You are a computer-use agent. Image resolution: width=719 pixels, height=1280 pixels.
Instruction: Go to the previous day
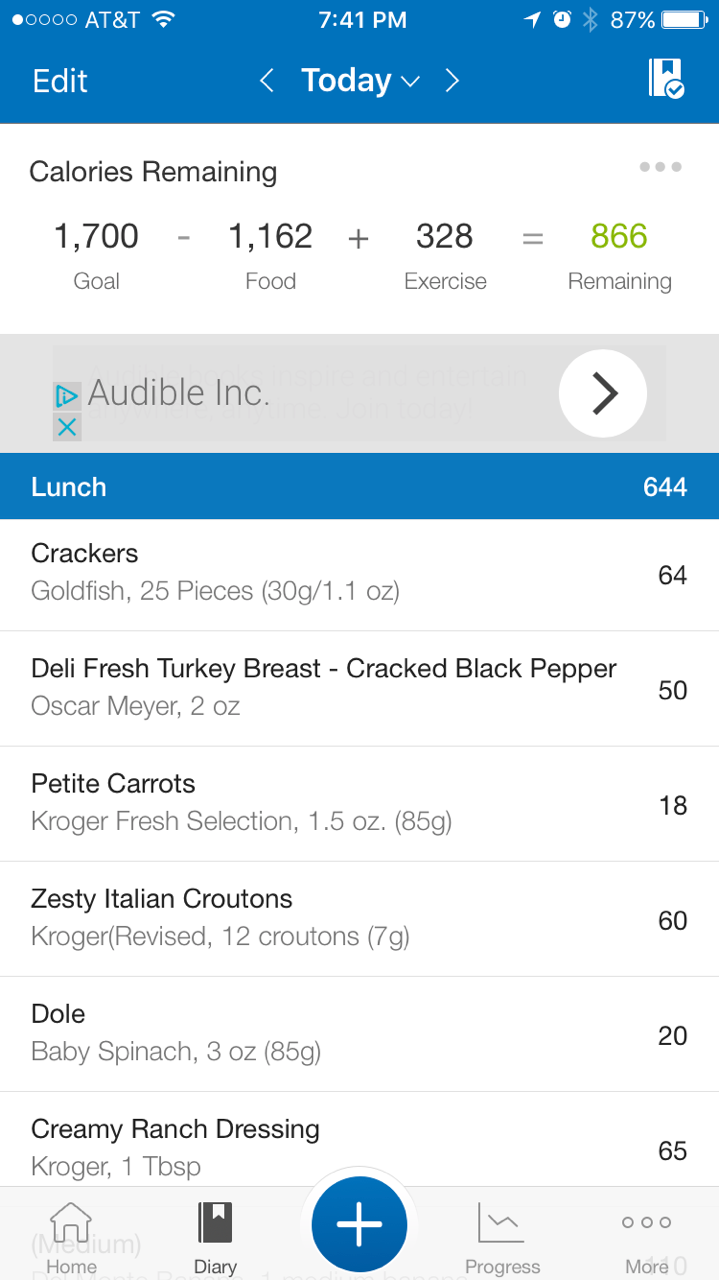tap(266, 81)
